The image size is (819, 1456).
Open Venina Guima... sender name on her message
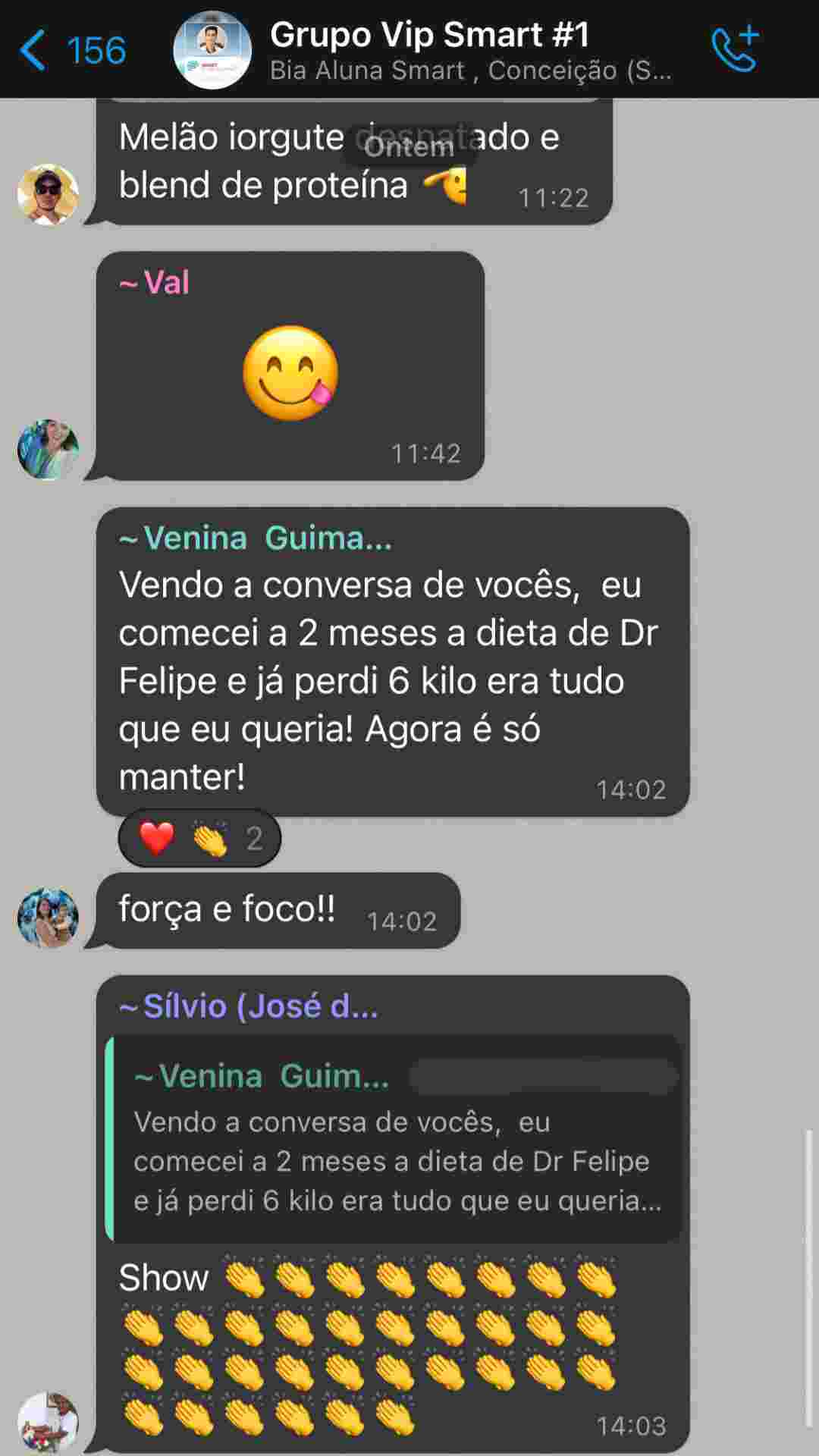tap(256, 538)
